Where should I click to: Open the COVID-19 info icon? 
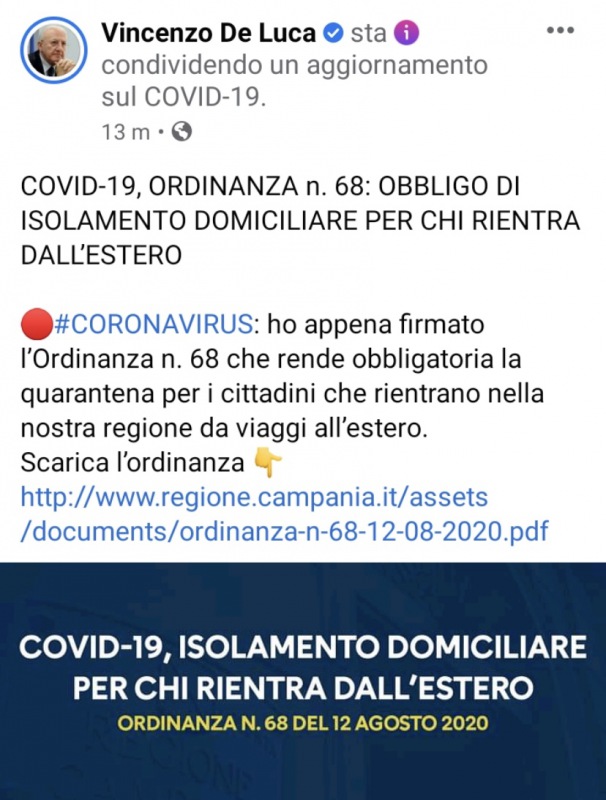406,33
